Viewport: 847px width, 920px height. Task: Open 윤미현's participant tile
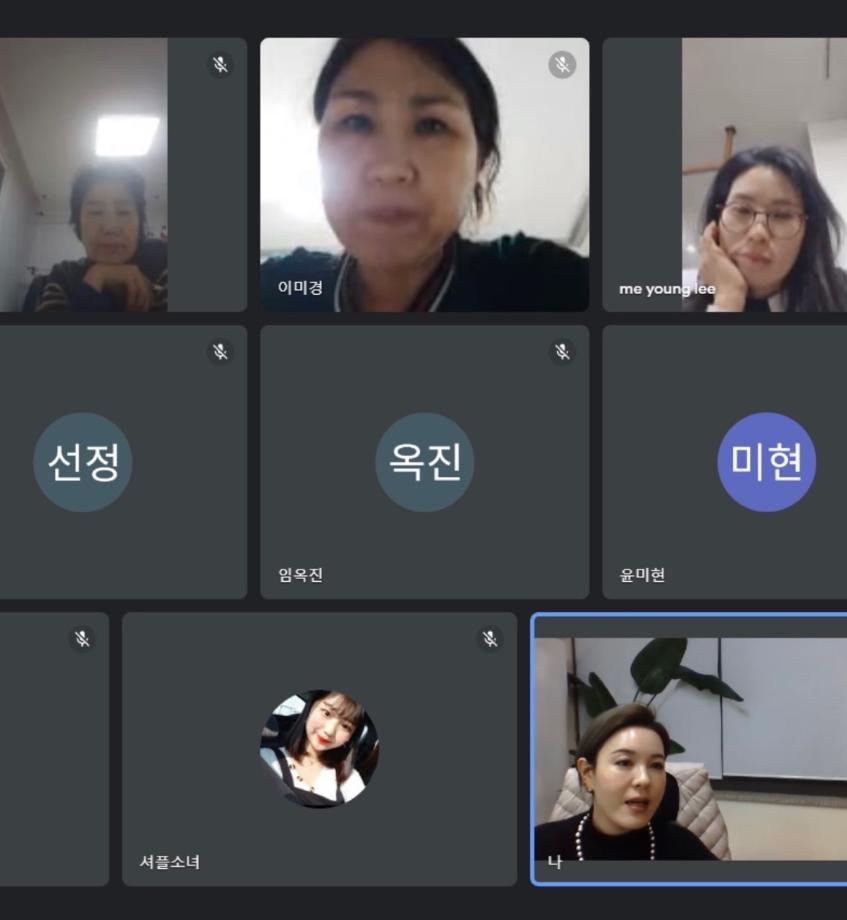[725, 462]
